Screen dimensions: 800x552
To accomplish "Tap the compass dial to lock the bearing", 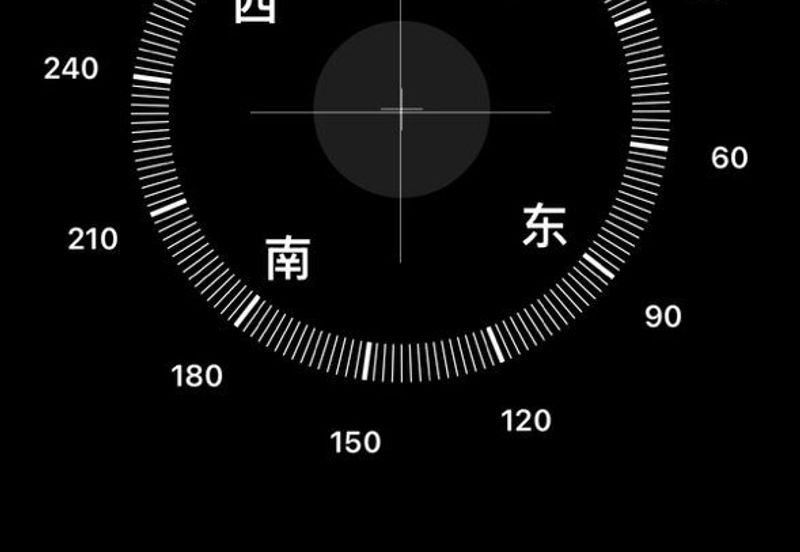I will click(x=400, y=110).
